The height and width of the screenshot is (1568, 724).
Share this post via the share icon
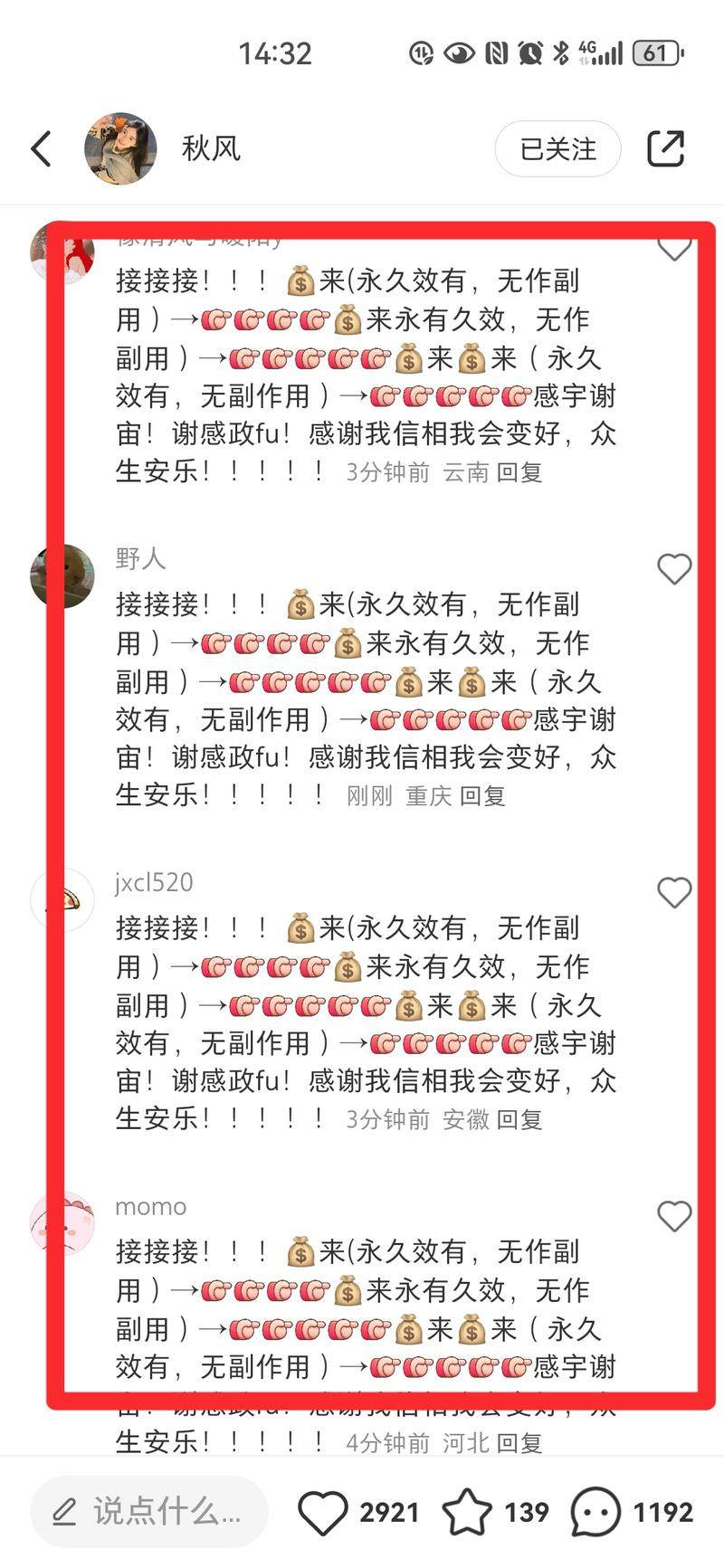(x=665, y=149)
